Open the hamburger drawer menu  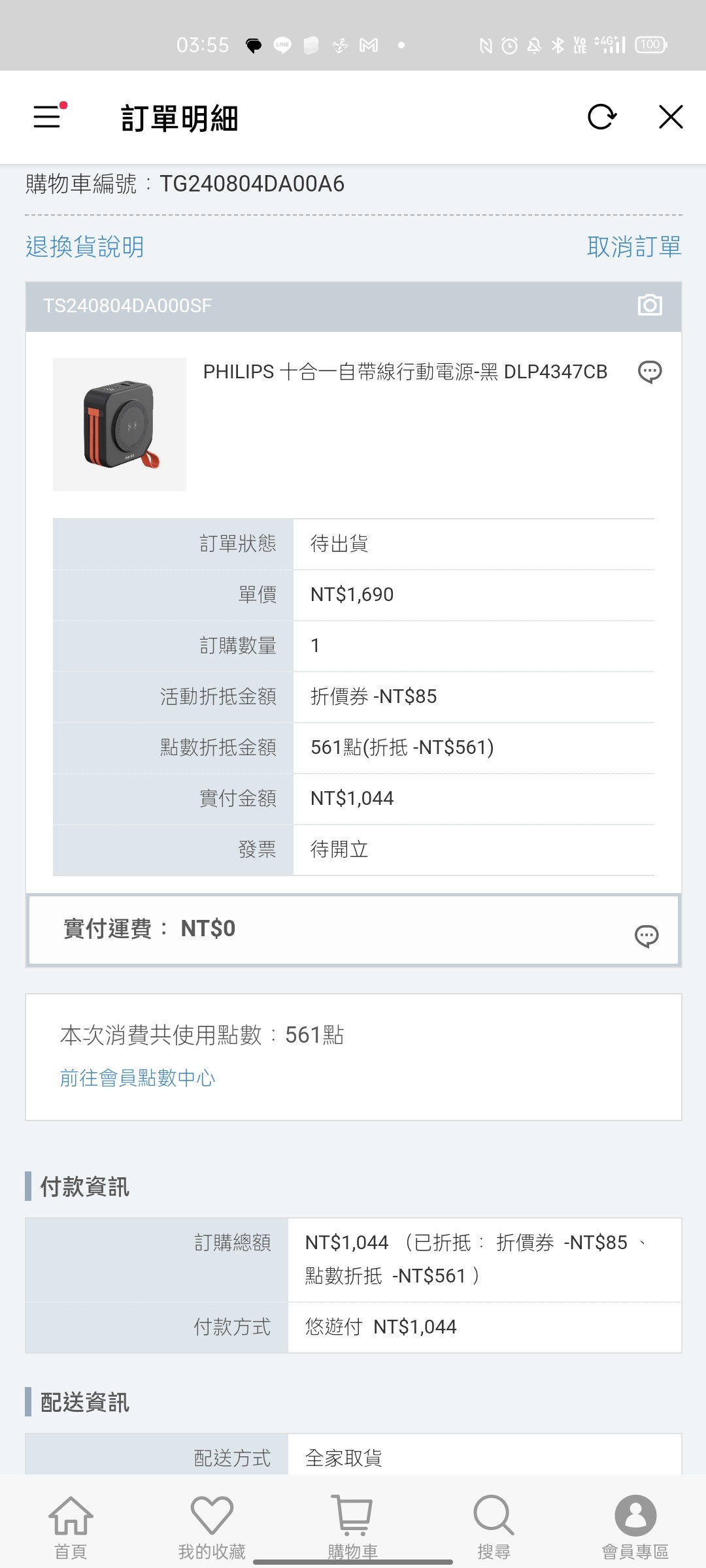tap(48, 117)
